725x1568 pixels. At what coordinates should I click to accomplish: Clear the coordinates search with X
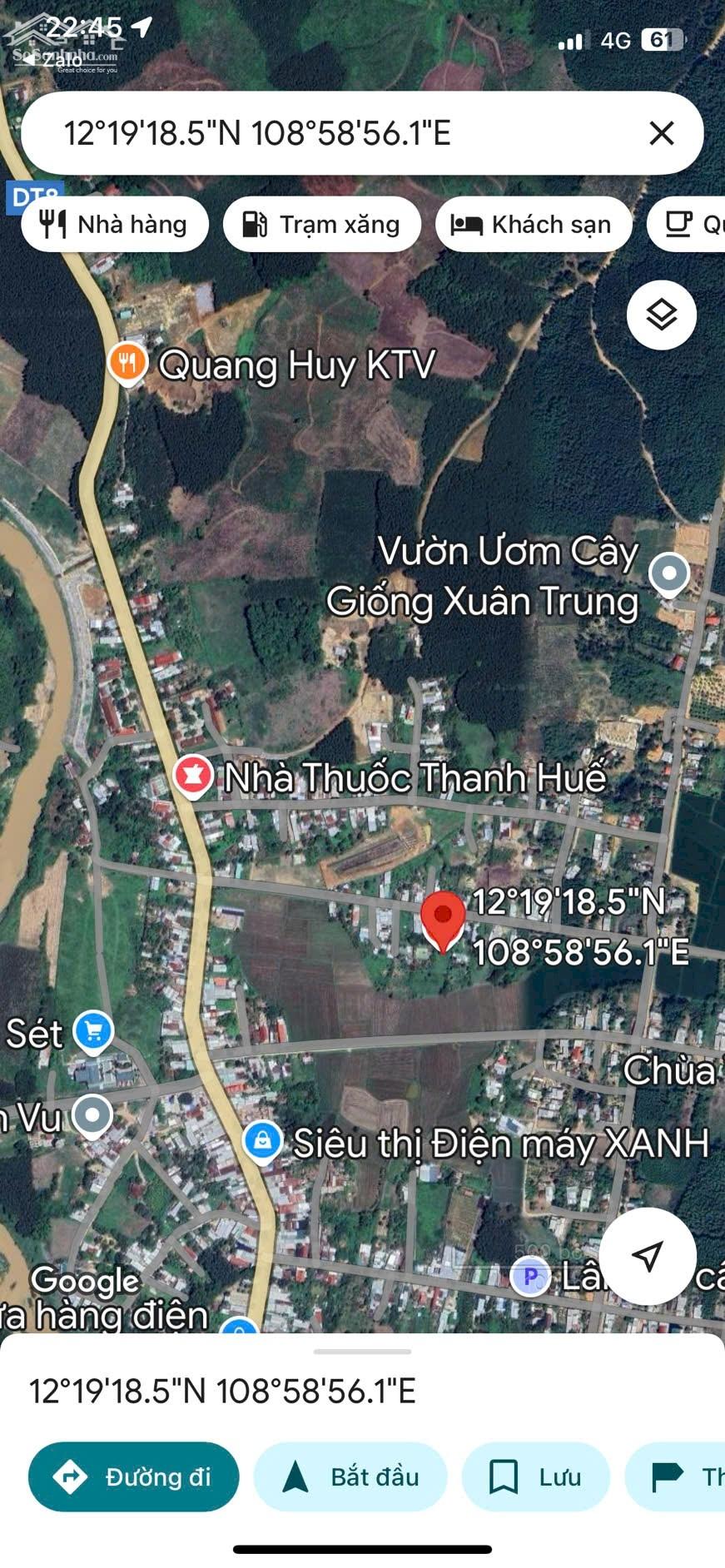pos(661,133)
